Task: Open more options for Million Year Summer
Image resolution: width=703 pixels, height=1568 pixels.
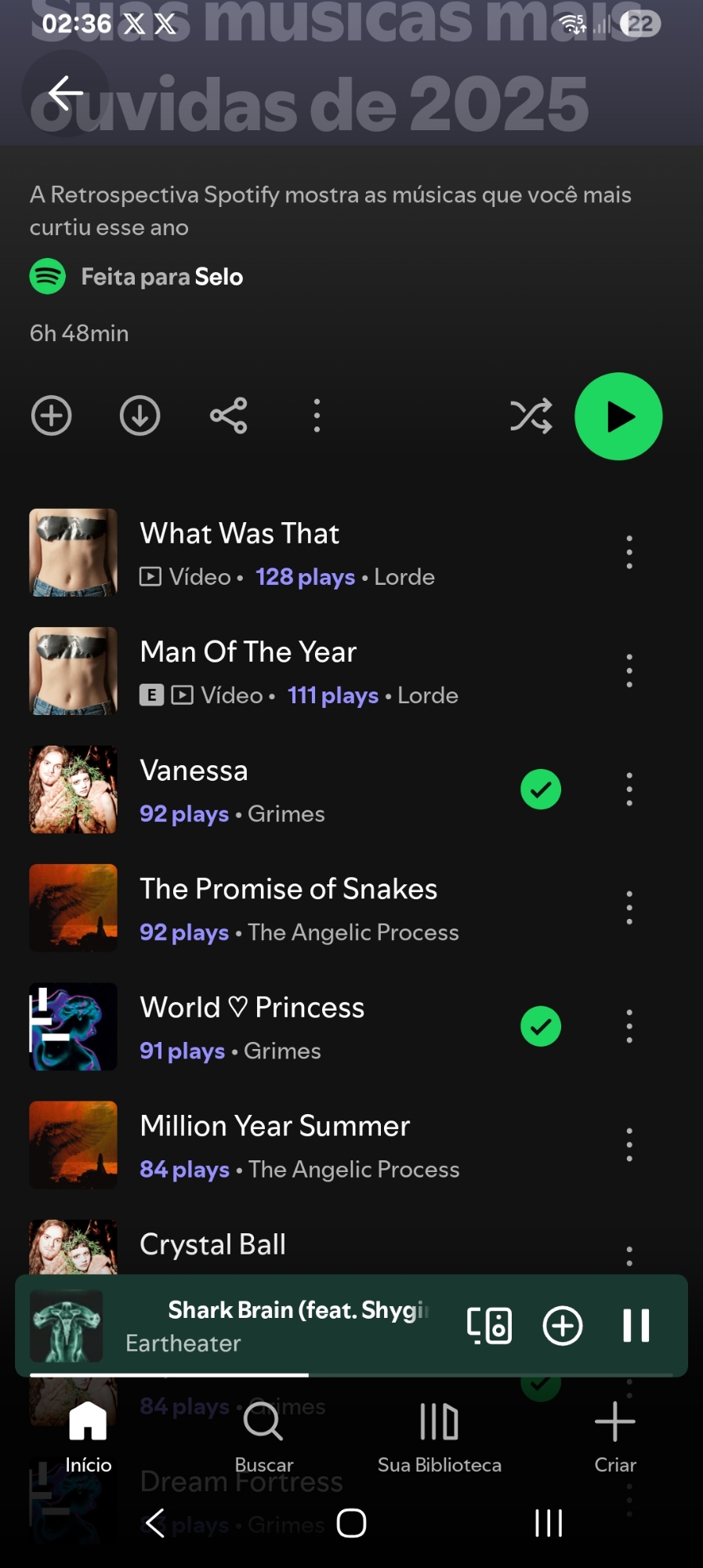Action: click(x=629, y=1145)
